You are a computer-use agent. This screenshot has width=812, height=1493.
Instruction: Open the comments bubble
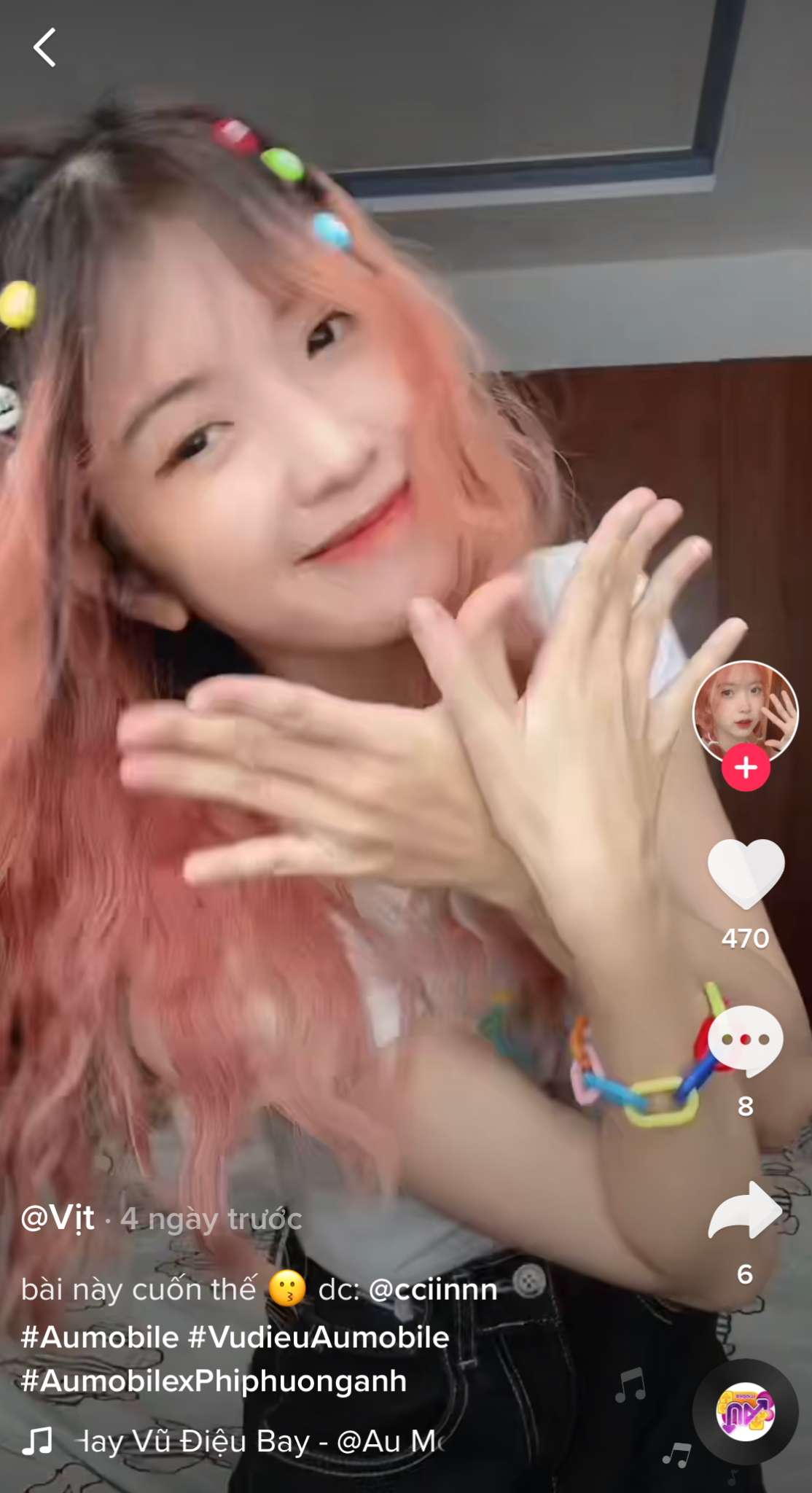[745, 1041]
